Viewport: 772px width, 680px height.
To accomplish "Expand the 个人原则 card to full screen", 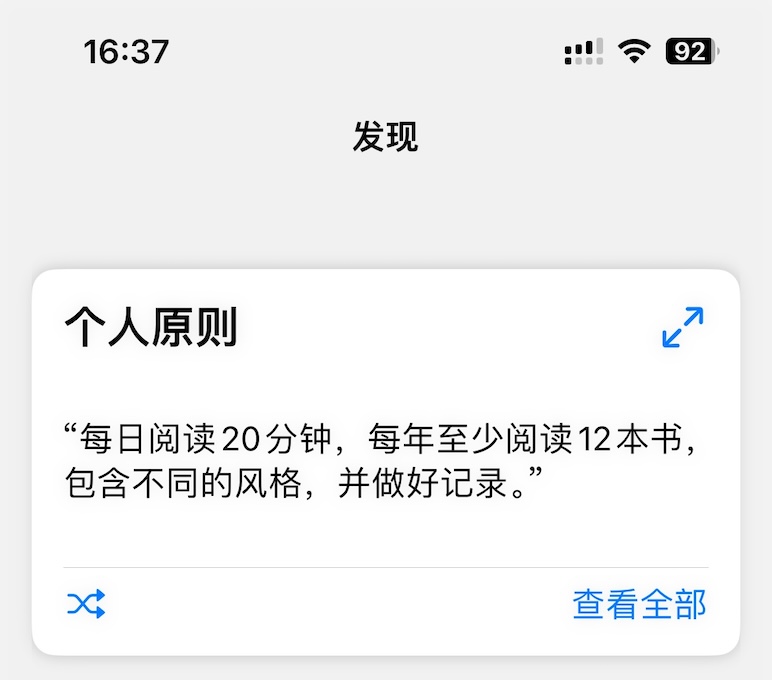I will click(x=683, y=328).
